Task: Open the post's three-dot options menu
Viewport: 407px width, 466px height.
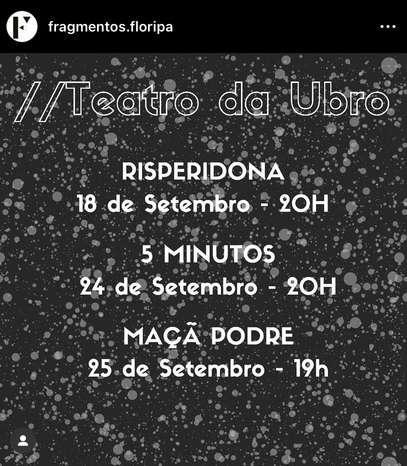Action: [388, 27]
